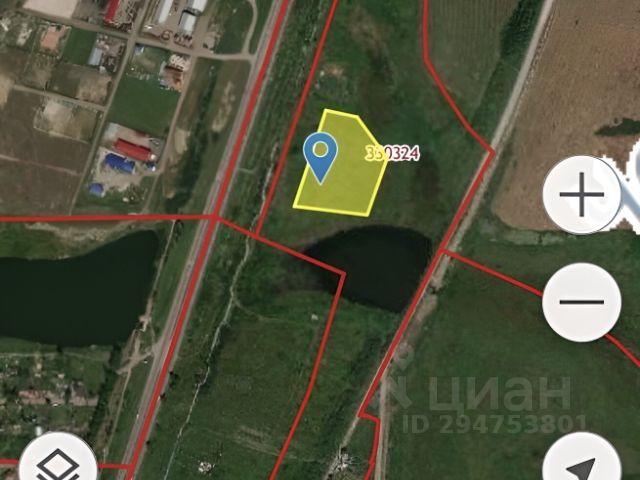The width and height of the screenshot is (640, 480).
Task: Zoom out of the map
Action: click(582, 302)
